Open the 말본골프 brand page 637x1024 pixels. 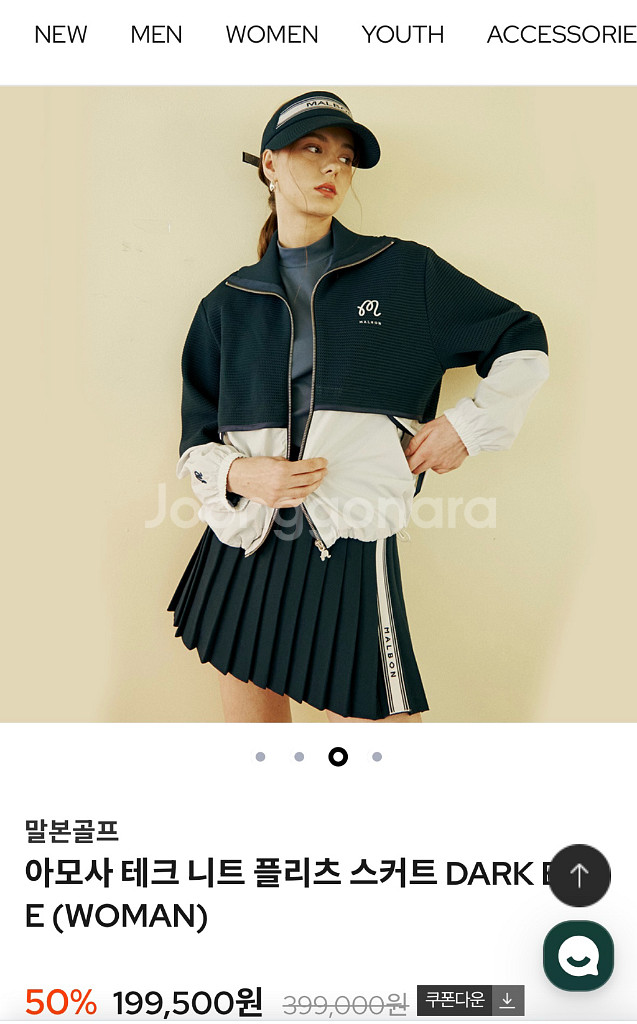coord(72,830)
